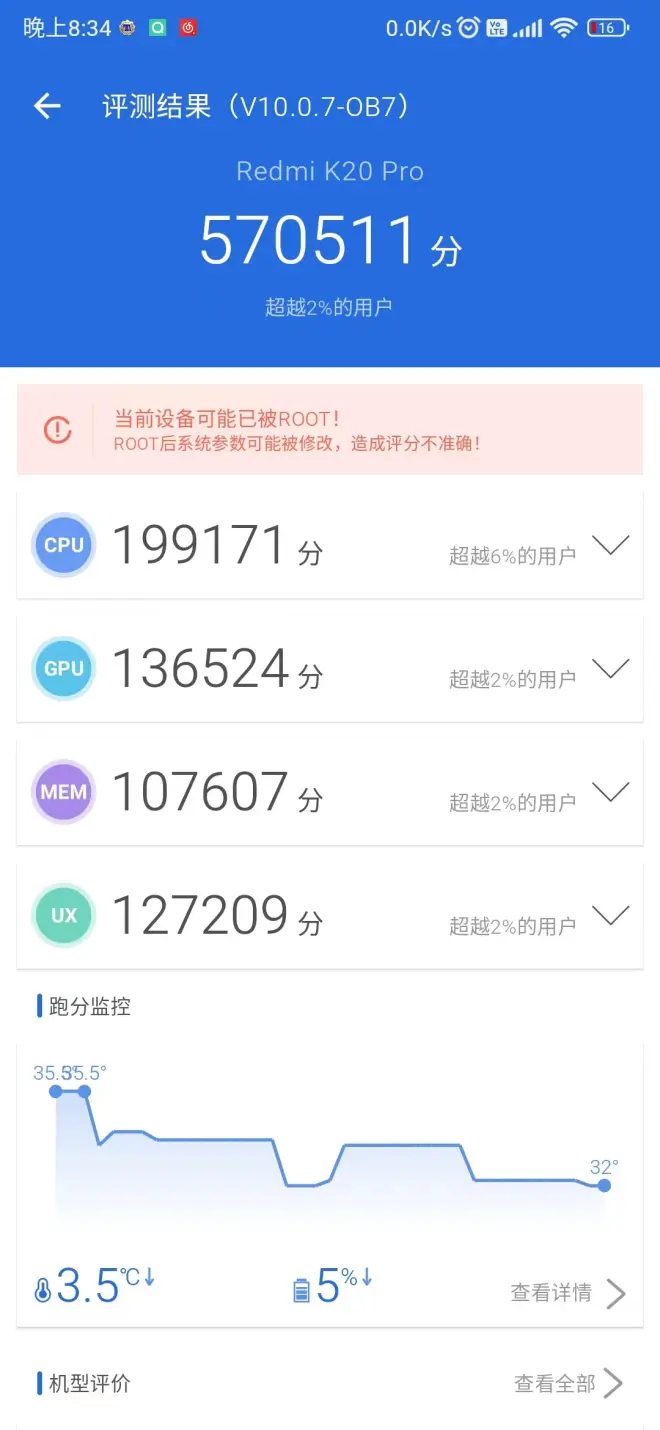Go back using the arrow icon
This screenshot has height=1430, width=660.
[47, 106]
